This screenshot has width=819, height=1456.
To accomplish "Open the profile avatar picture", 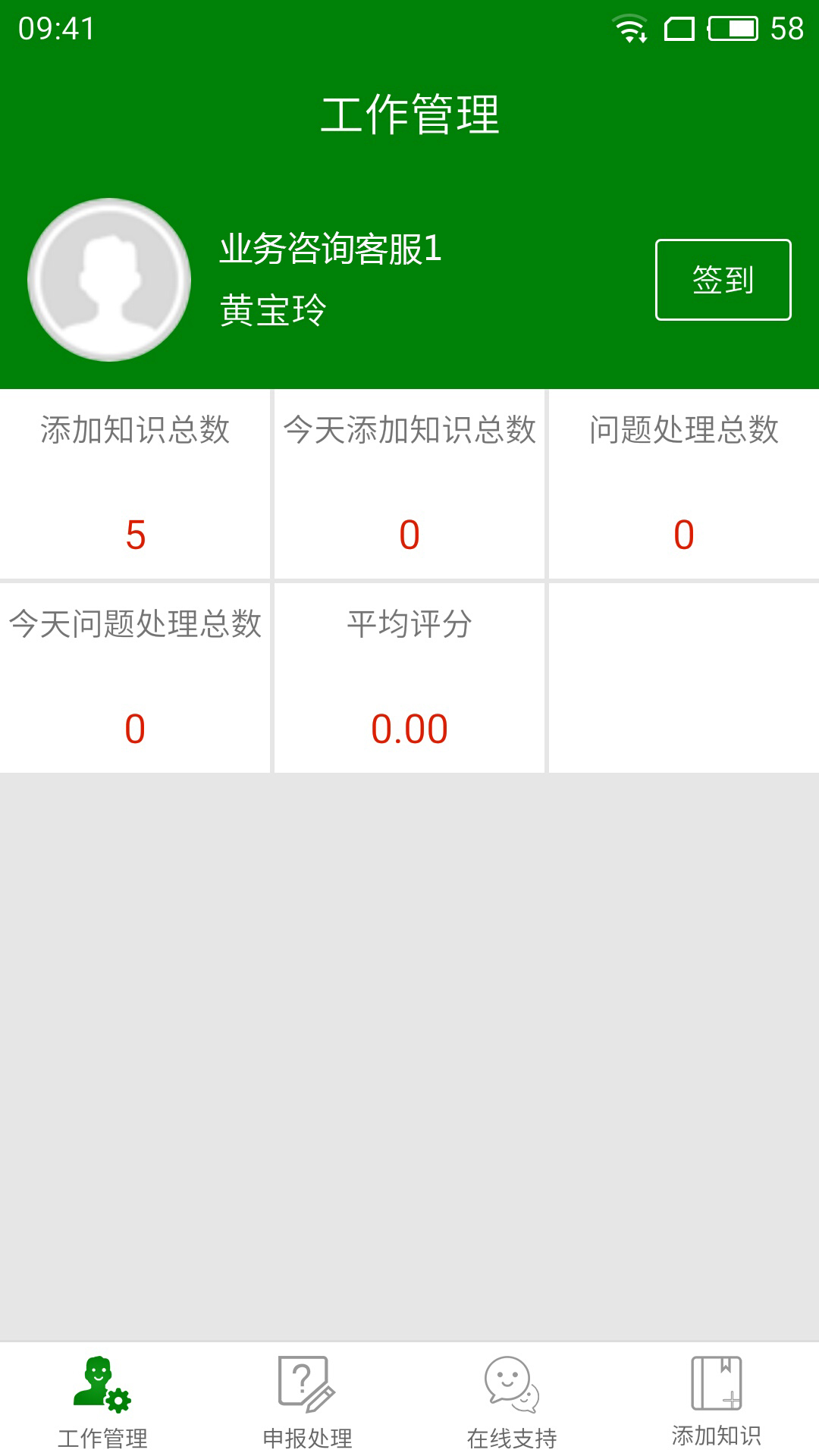I will point(109,280).
